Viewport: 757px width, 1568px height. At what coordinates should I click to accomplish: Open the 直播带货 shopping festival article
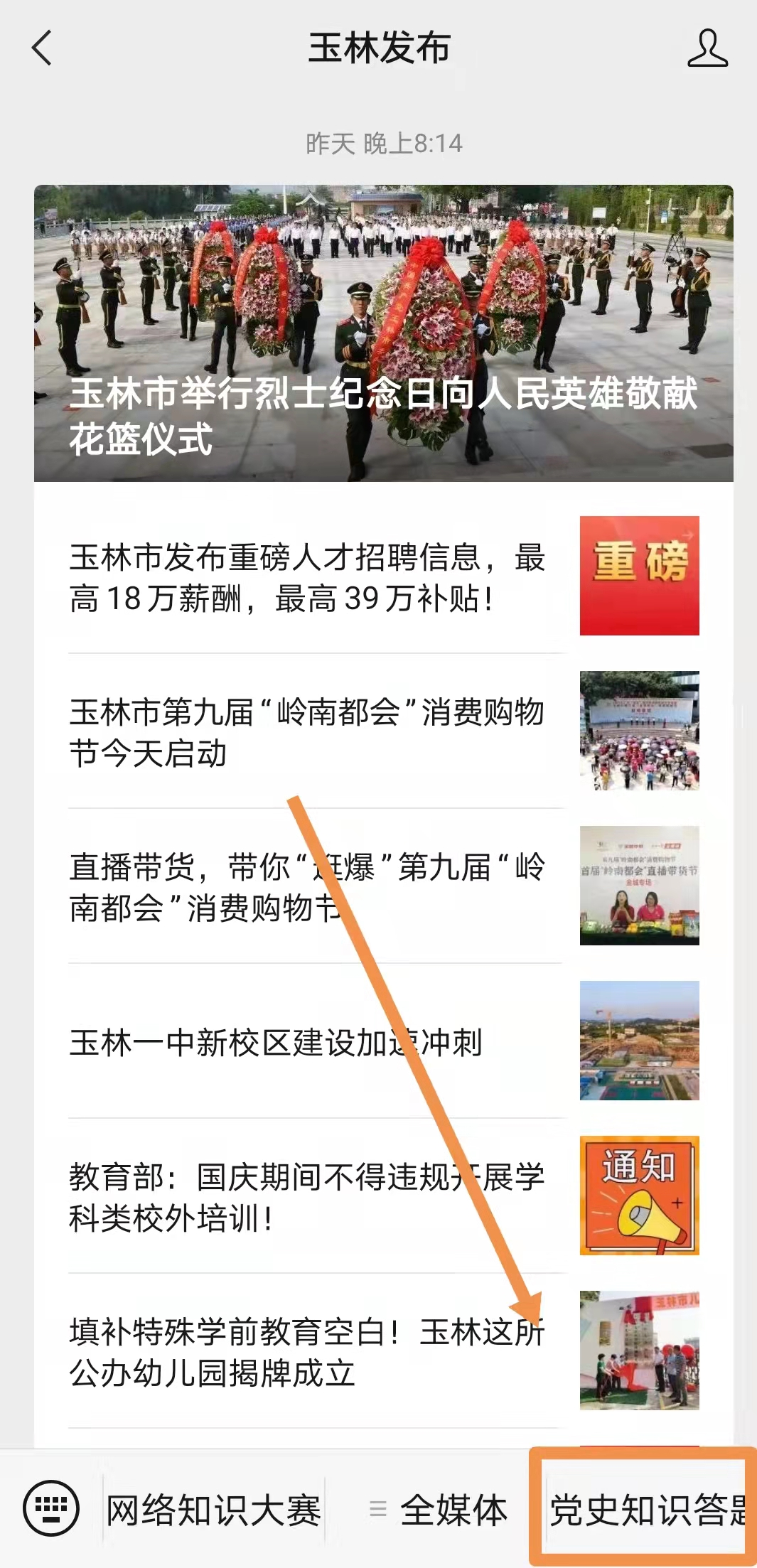pyautogui.click(x=307, y=887)
